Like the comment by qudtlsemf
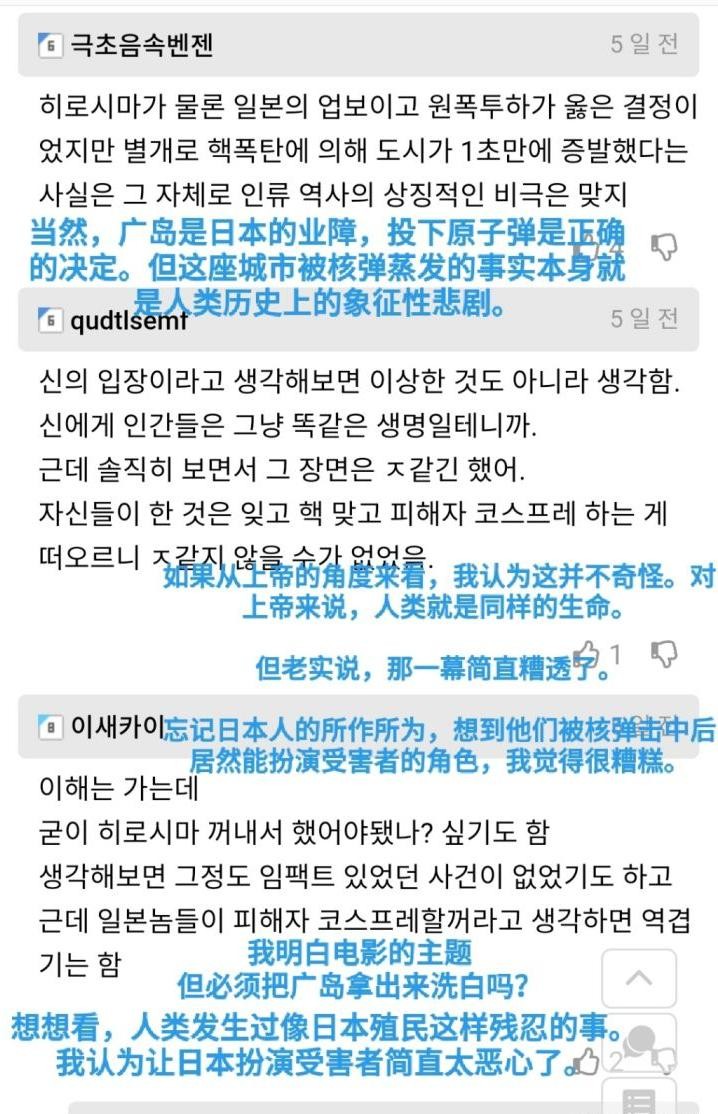The width and height of the screenshot is (718, 1114). click(587, 655)
